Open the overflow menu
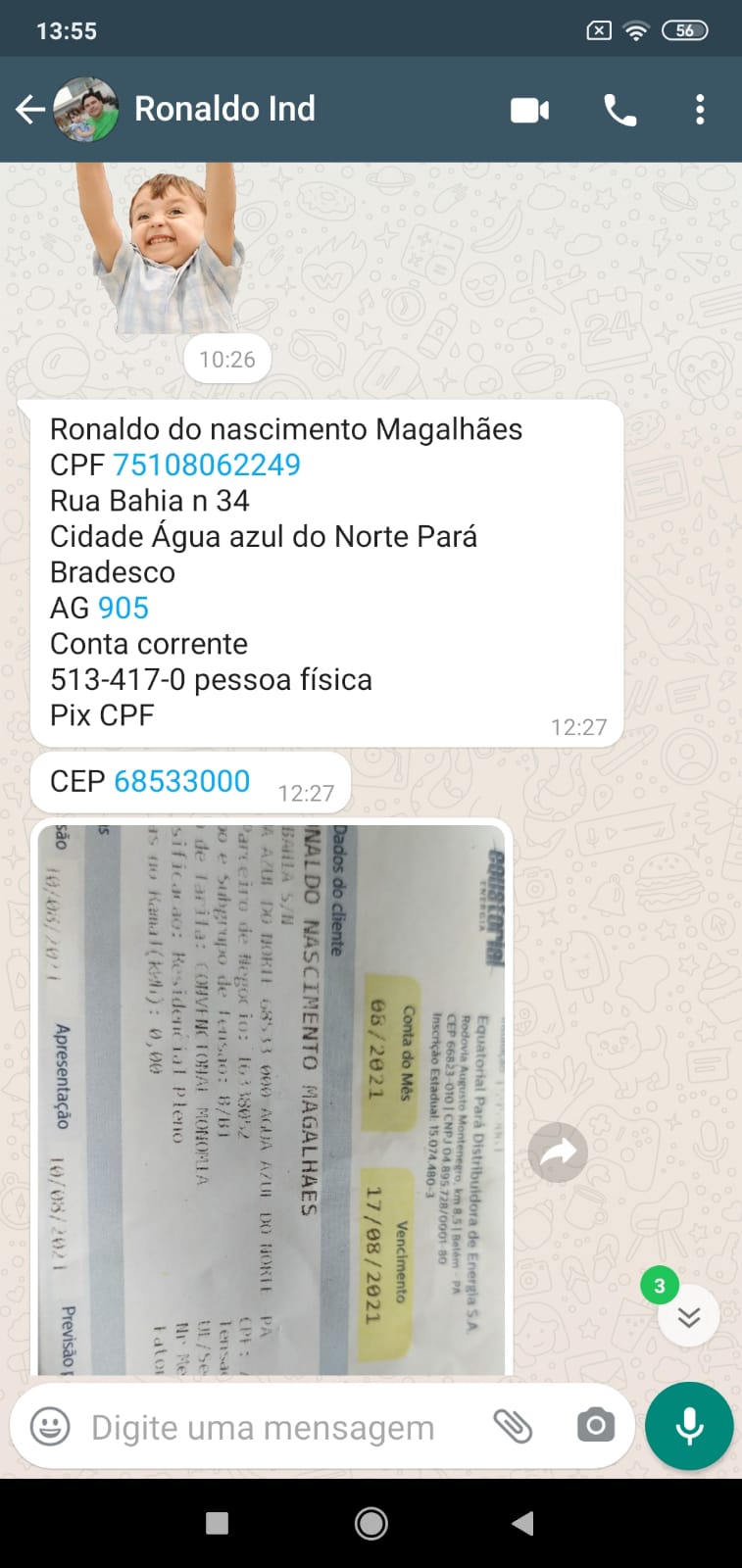The image size is (742, 1568). pos(700,110)
